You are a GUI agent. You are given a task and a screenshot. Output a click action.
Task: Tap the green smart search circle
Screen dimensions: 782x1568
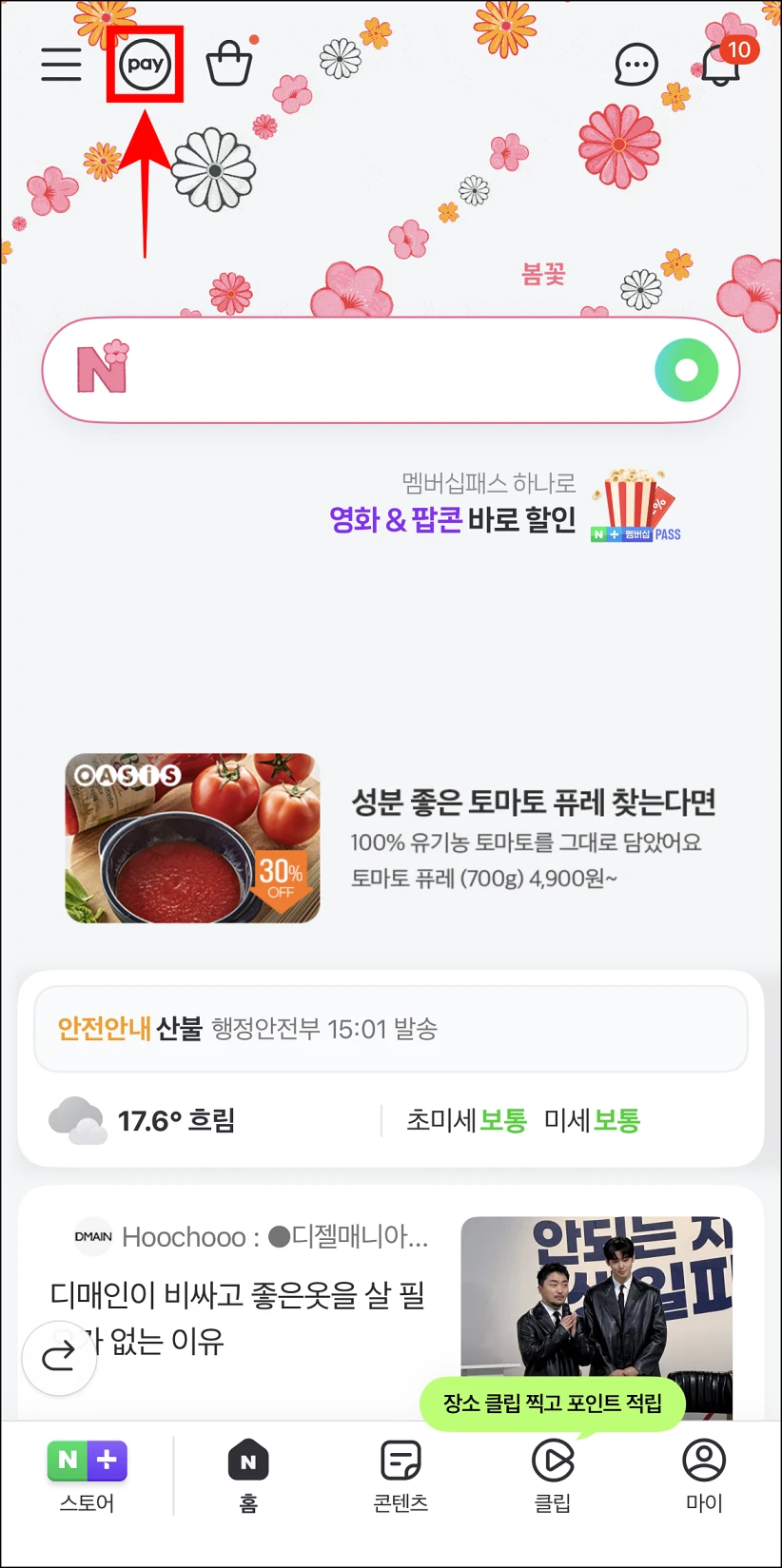[686, 370]
